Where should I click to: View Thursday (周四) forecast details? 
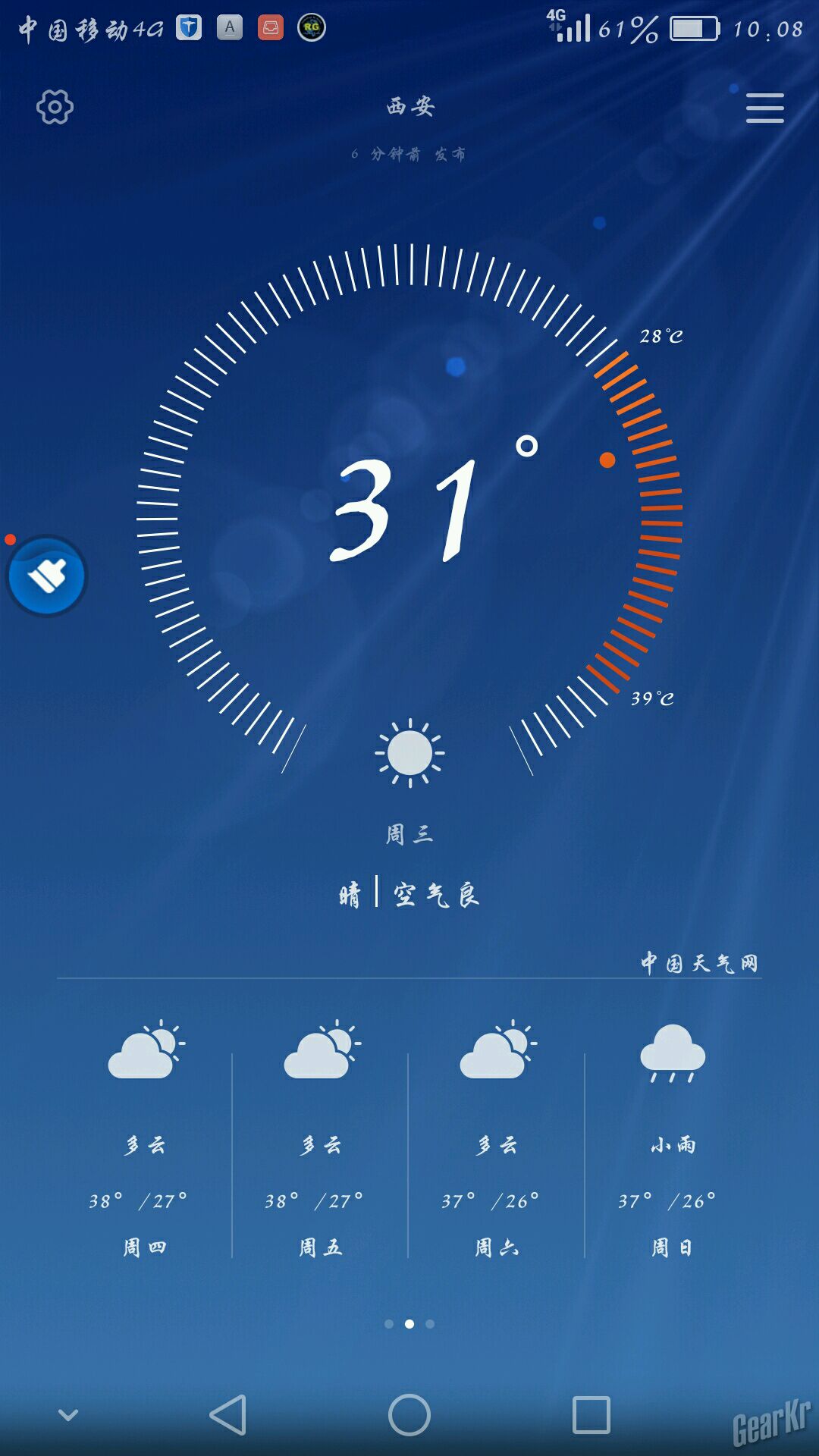[145, 1137]
